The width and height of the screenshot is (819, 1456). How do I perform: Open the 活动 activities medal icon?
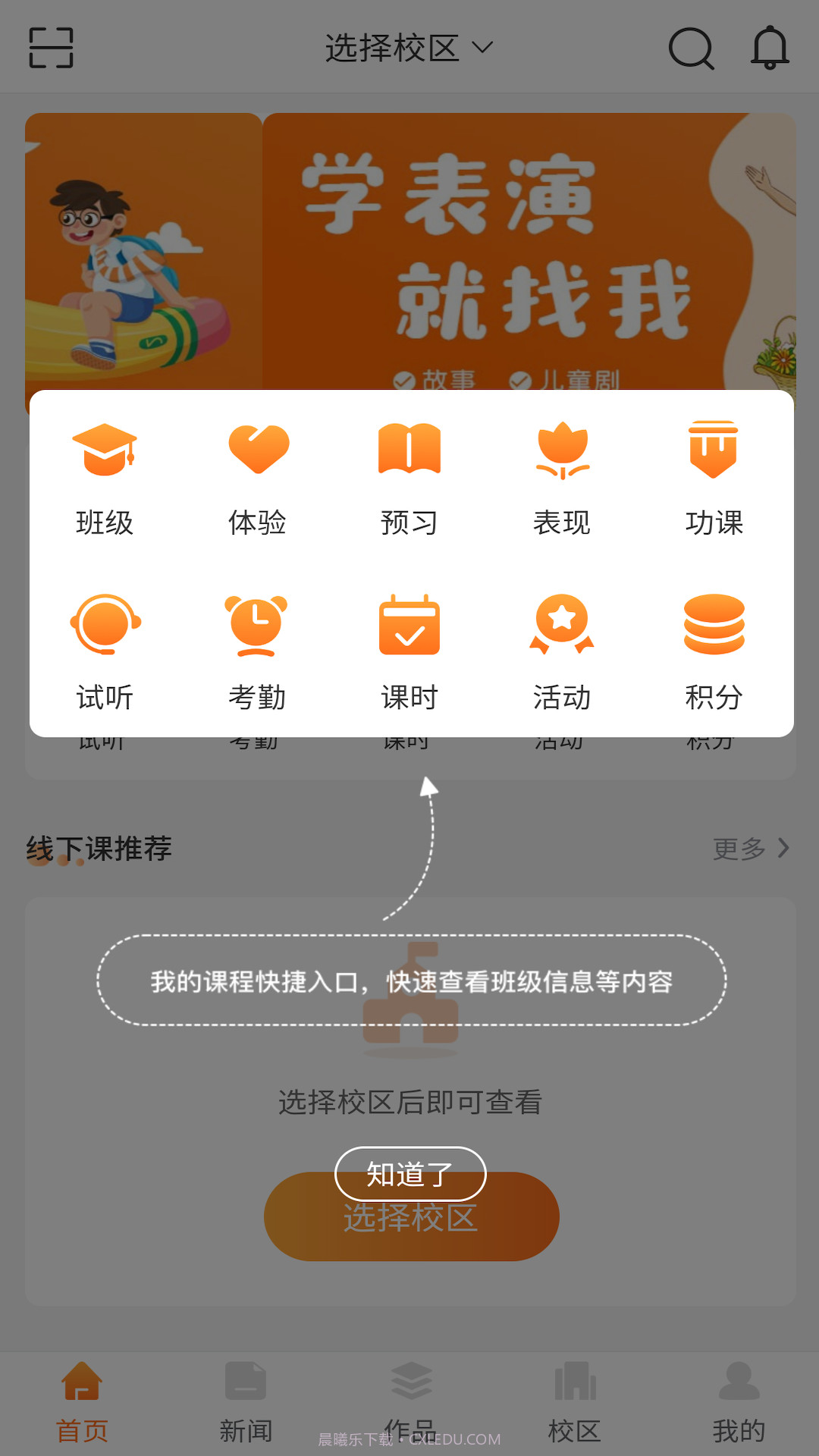point(562,651)
